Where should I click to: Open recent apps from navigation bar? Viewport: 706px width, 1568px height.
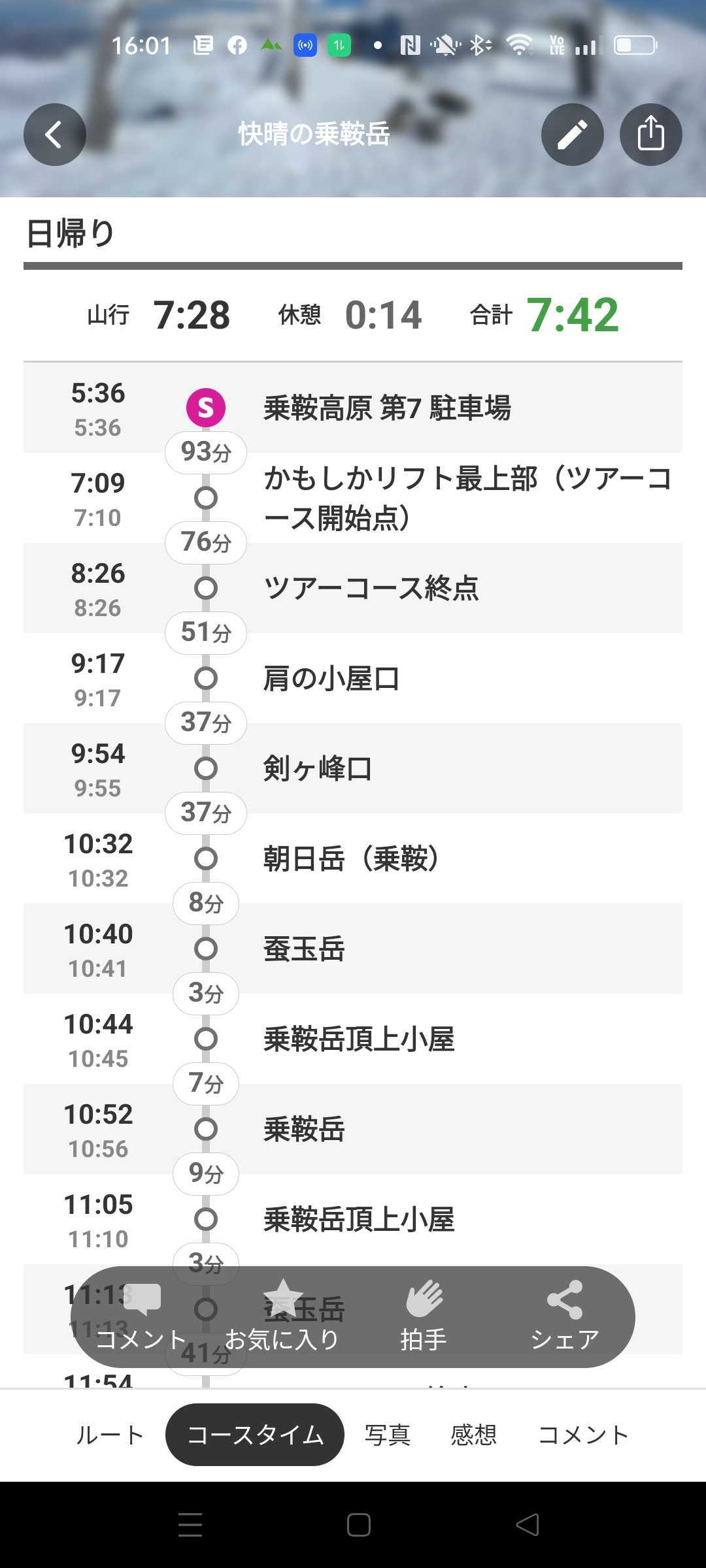click(190, 1525)
